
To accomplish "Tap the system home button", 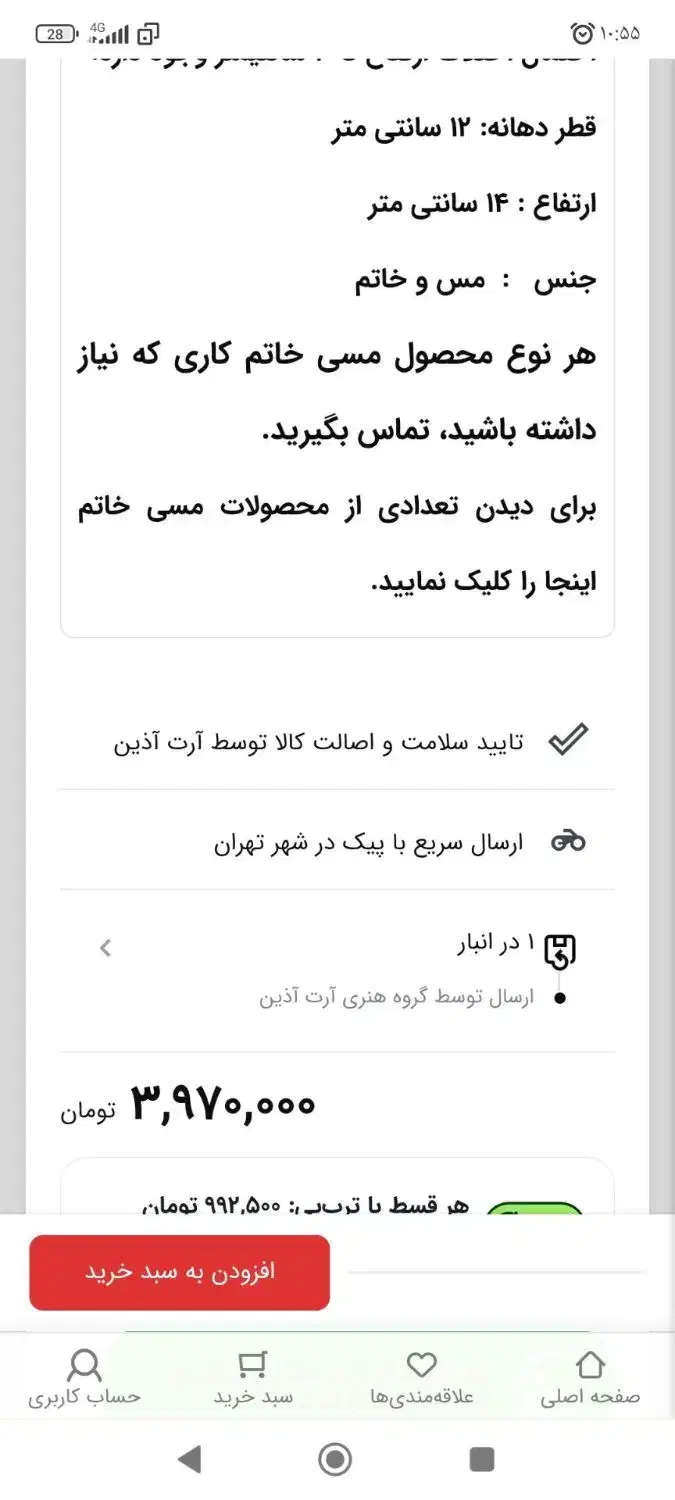I will click(336, 1460).
